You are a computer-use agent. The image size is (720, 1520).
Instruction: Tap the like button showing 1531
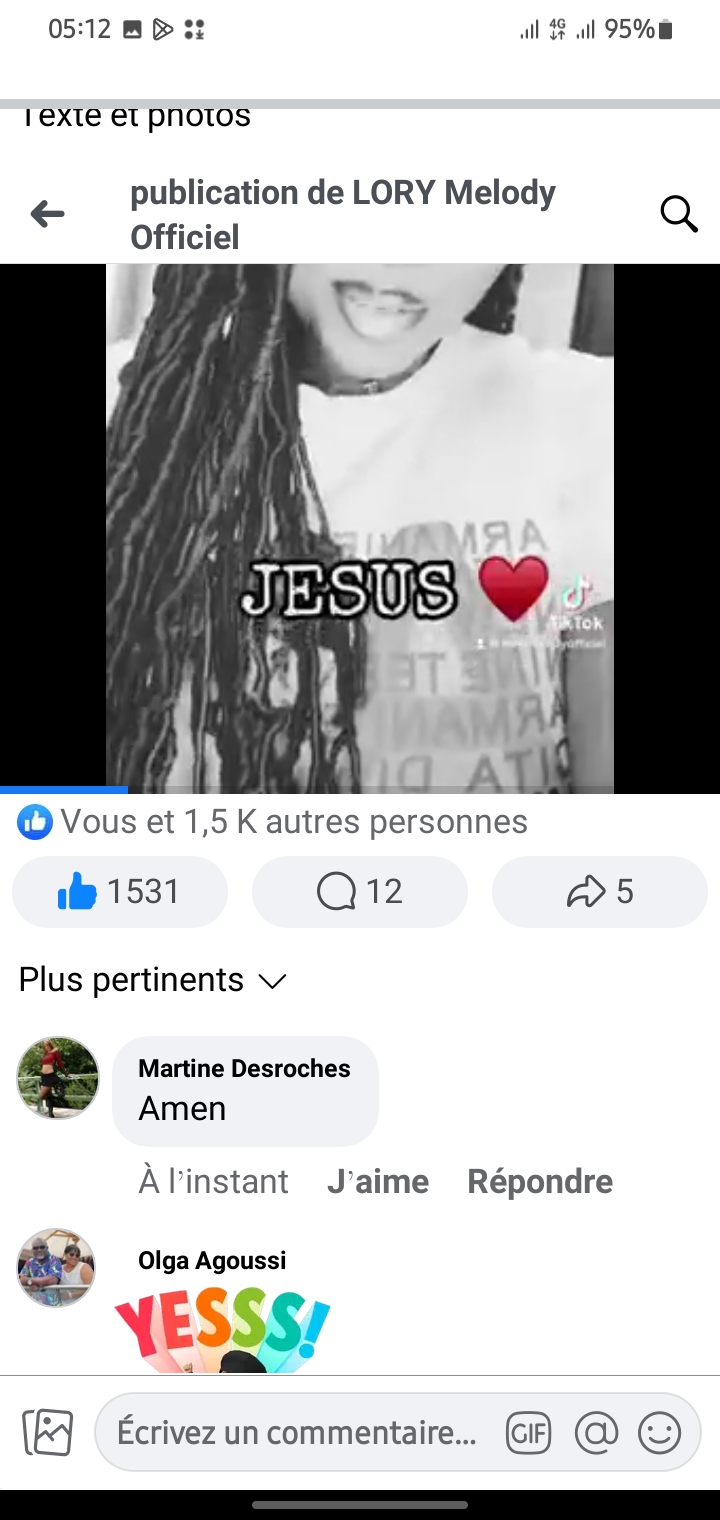click(120, 891)
